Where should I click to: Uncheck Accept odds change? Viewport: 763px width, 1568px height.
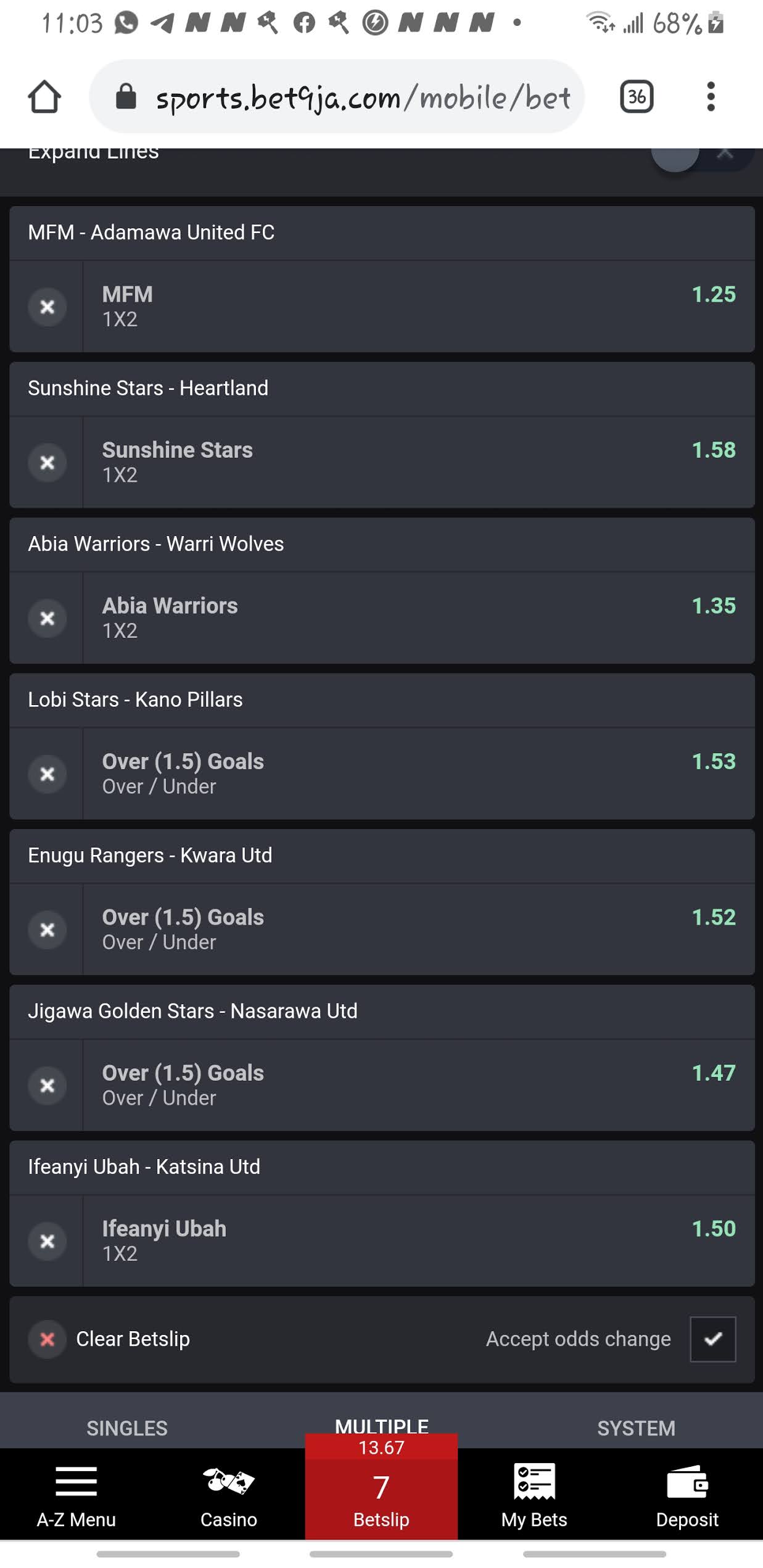pyautogui.click(x=712, y=1339)
